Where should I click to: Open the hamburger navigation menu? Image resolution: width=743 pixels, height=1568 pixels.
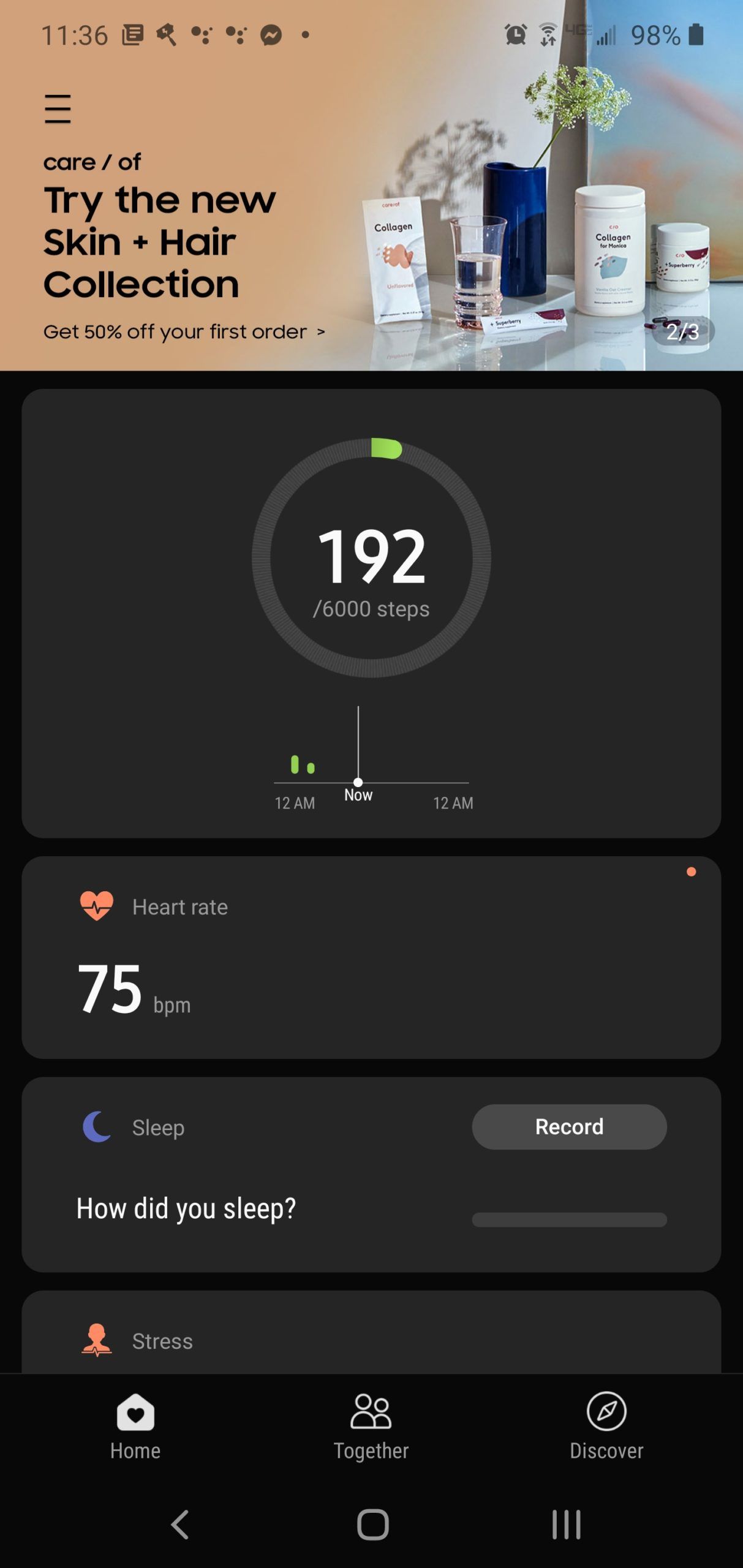tap(58, 107)
